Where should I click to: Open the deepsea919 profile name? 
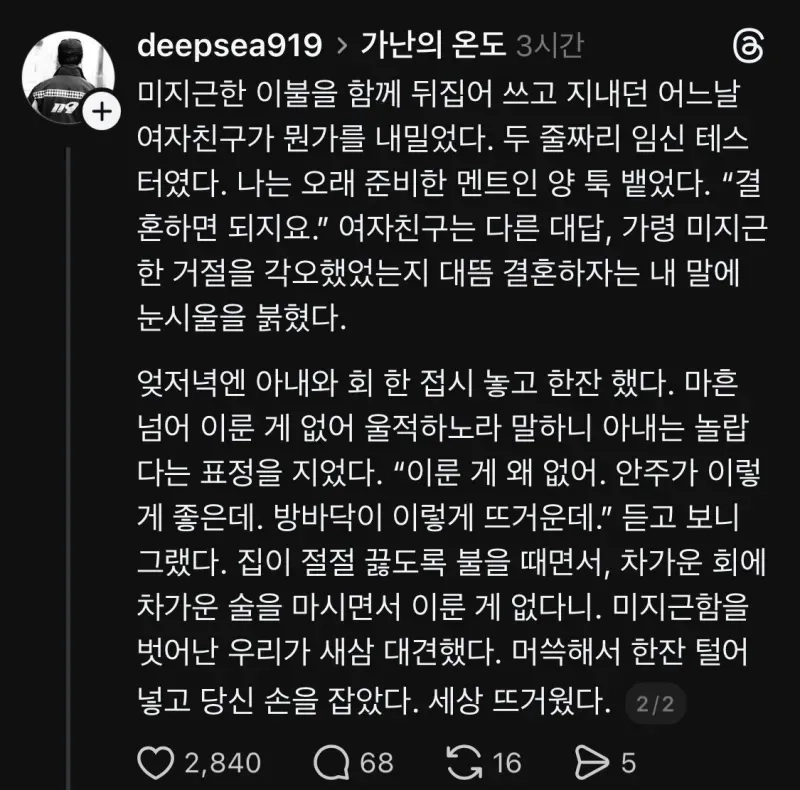click(230, 45)
